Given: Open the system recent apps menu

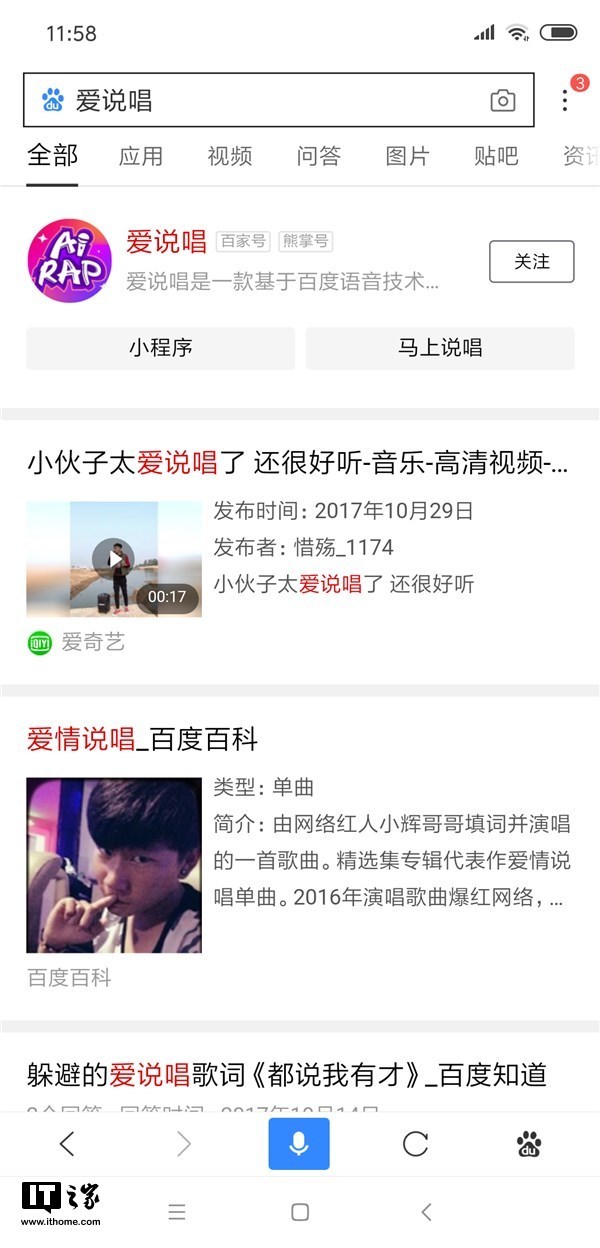Looking at the screenshot, I should [x=177, y=1212].
